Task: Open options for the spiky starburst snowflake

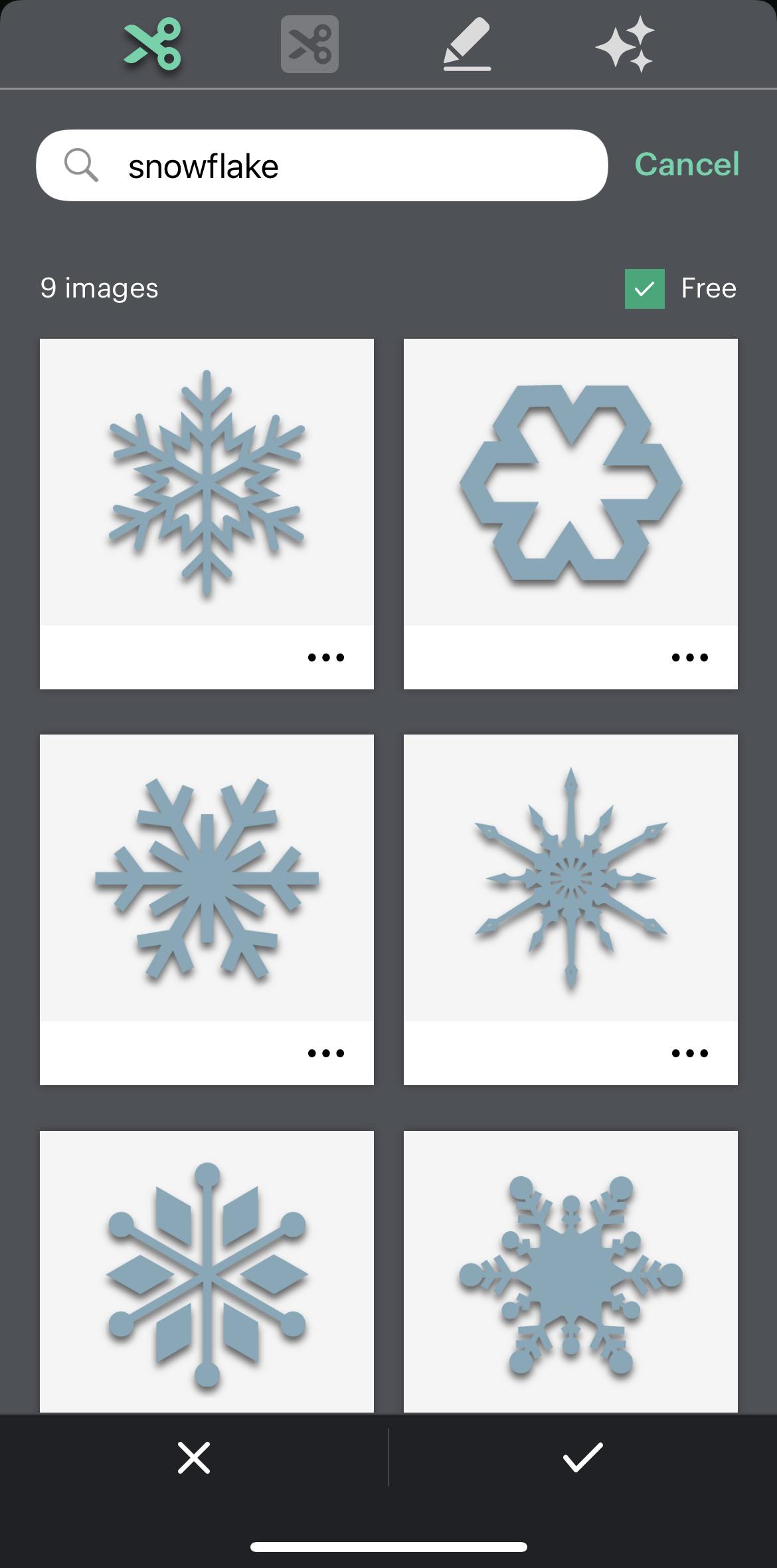Action: (x=690, y=1053)
